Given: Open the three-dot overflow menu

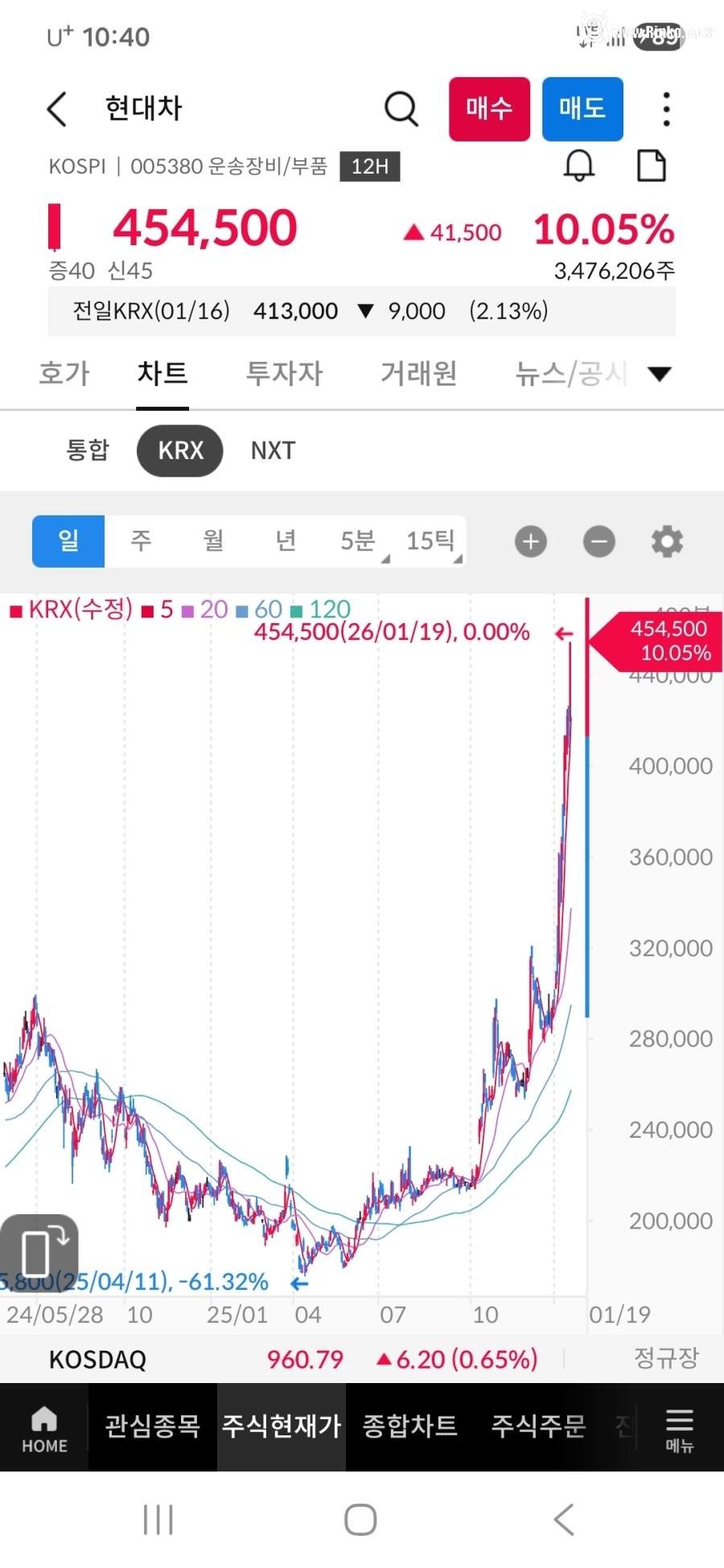Looking at the screenshot, I should pyautogui.click(x=666, y=109).
